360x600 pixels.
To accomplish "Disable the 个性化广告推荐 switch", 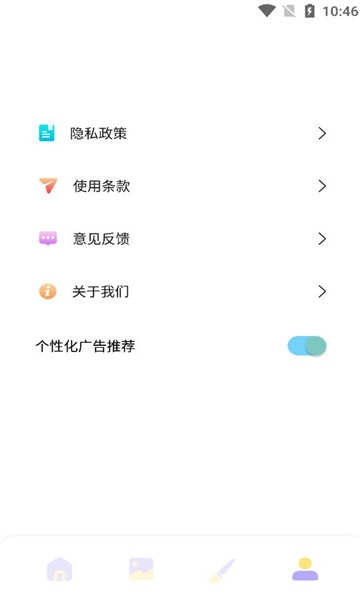I will coord(307,346).
